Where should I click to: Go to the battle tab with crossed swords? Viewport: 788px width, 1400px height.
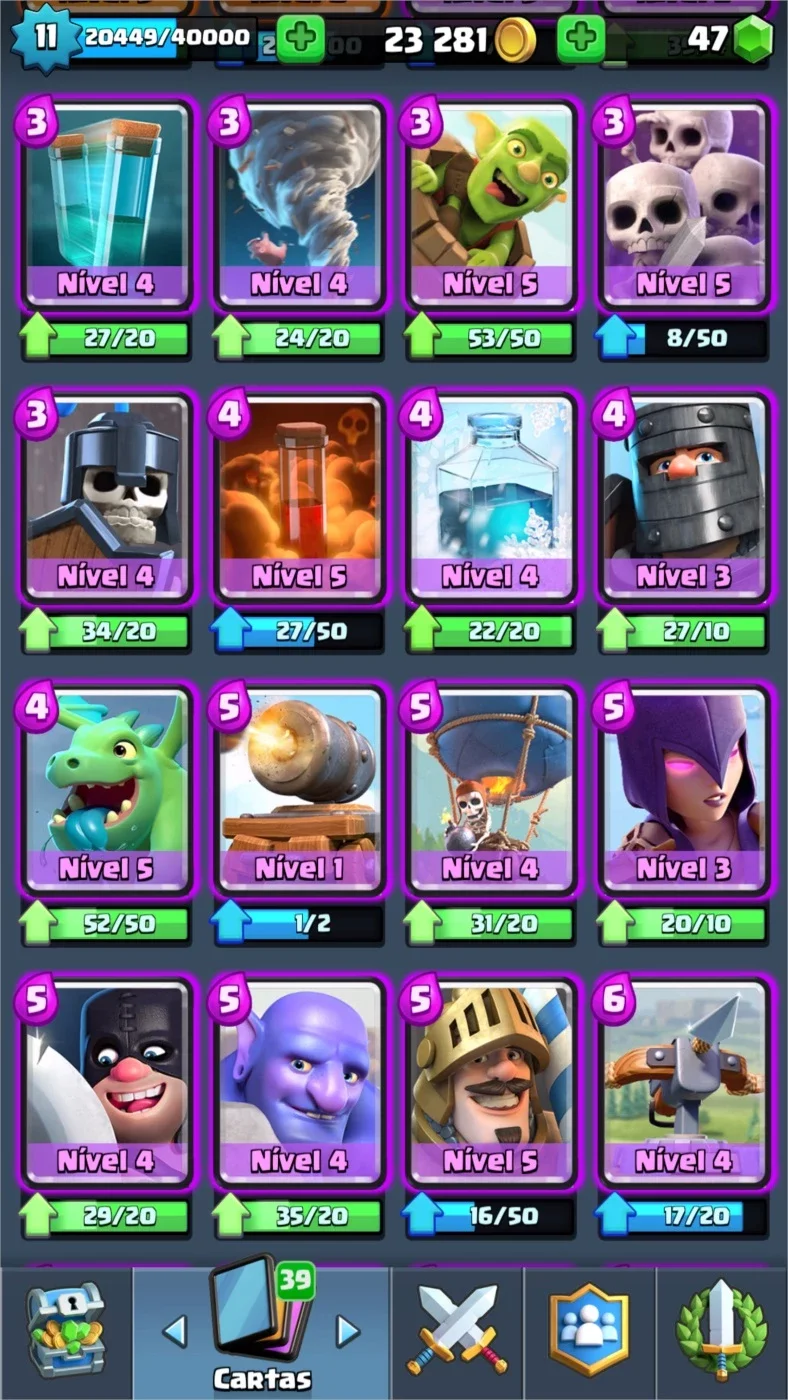[x=457, y=1332]
